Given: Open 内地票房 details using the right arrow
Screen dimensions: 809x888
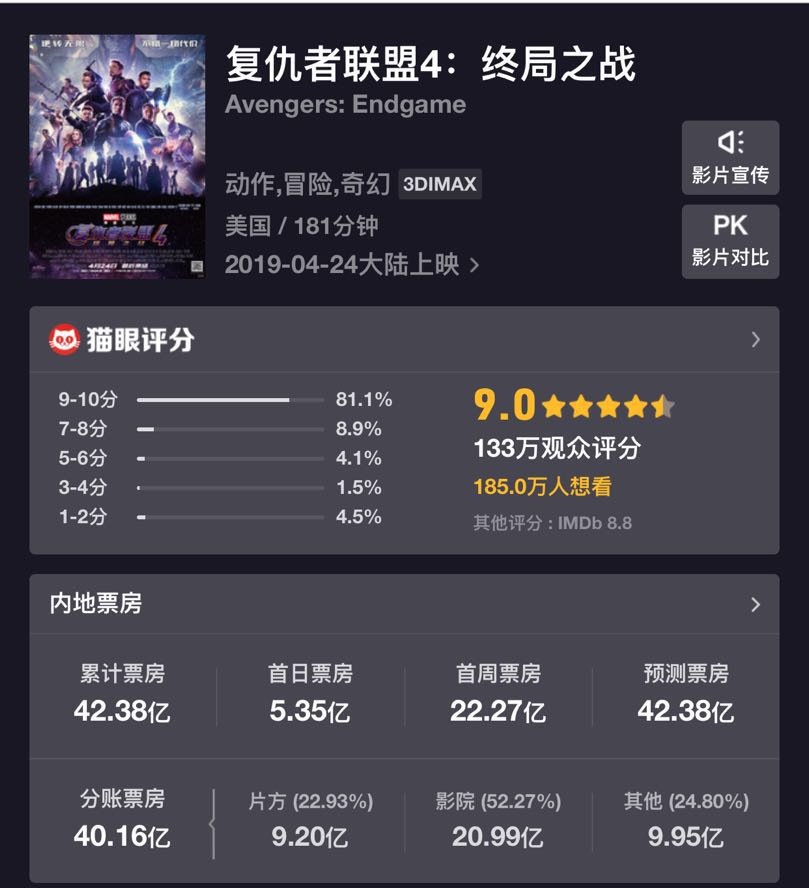Looking at the screenshot, I should (756, 605).
